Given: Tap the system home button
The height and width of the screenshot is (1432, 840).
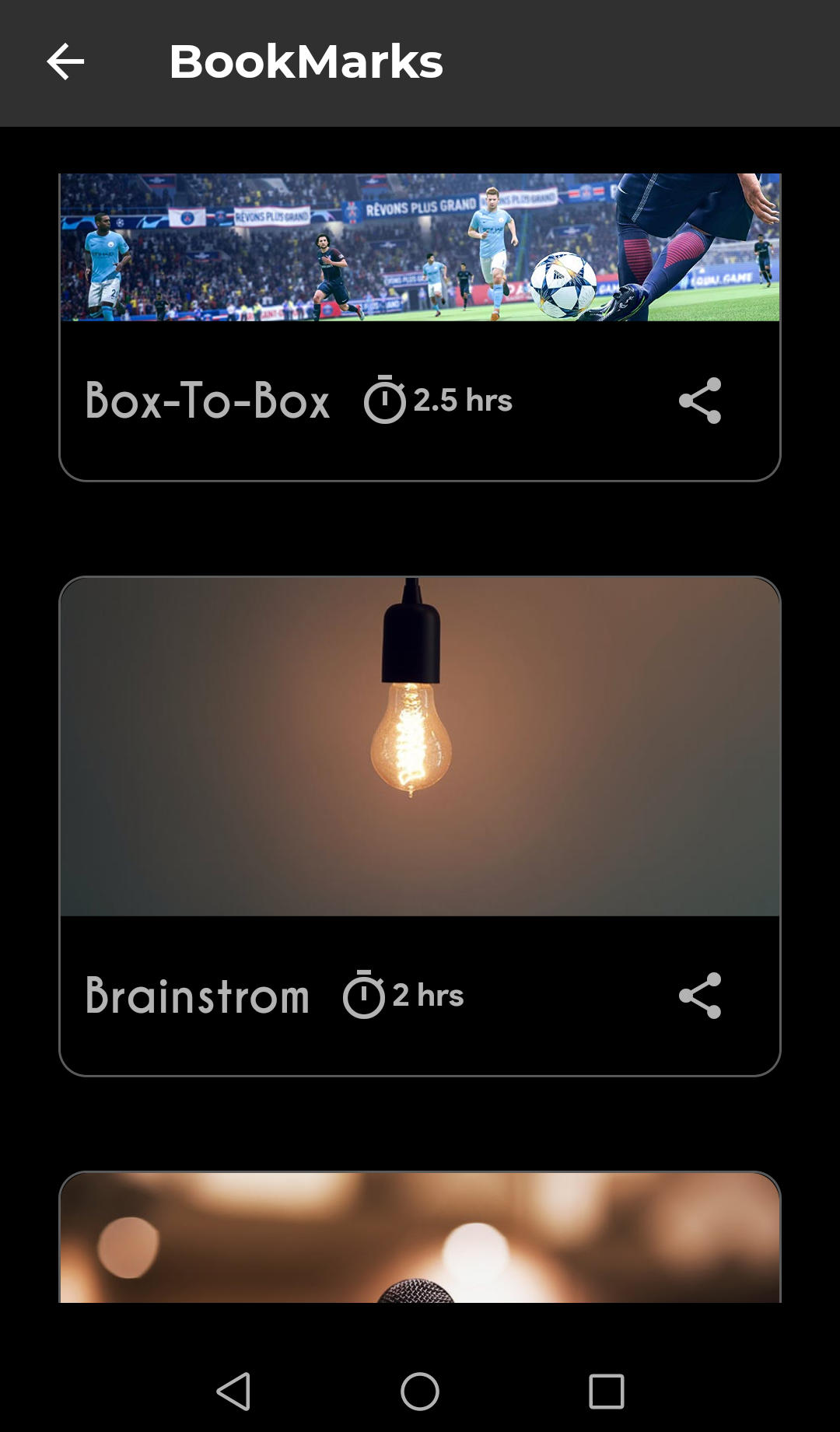Looking at the screenshot, I should 420,1392.
